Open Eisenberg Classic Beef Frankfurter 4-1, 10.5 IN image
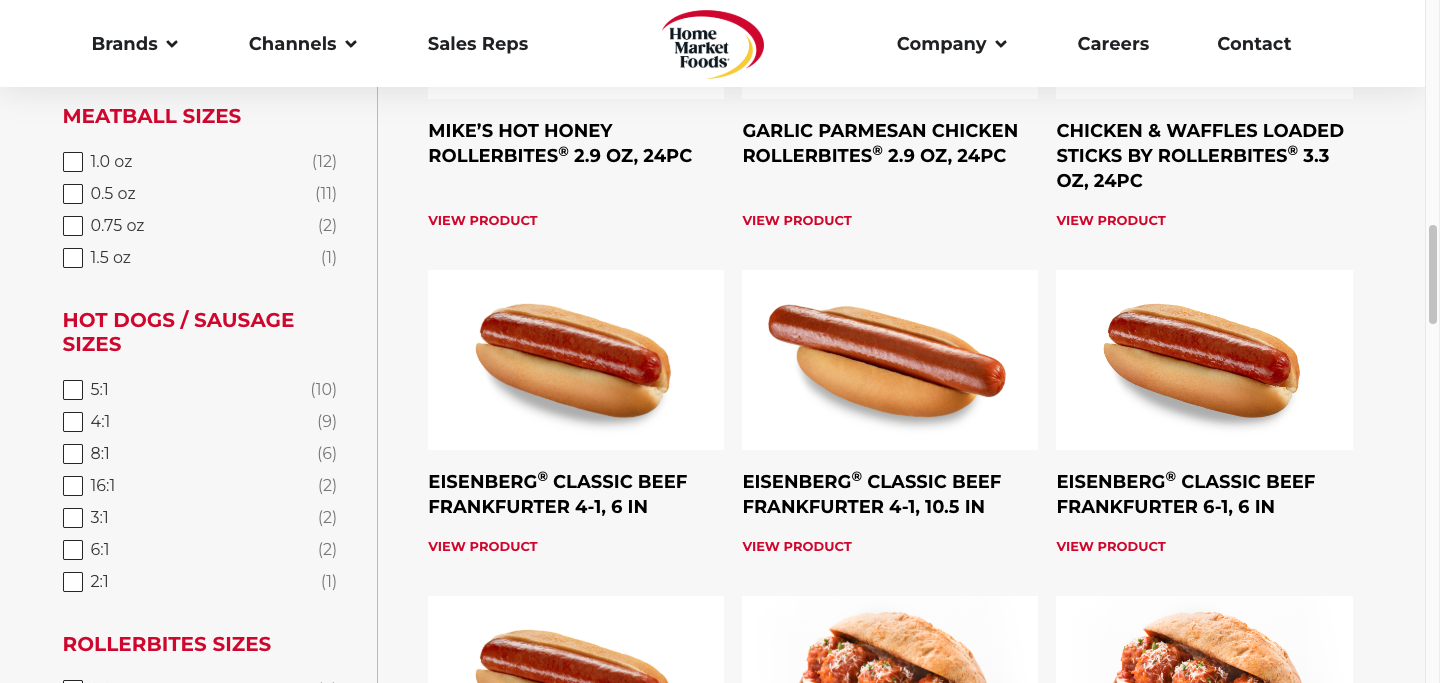Image resolution: width=1440 pixels, height=683 pixels. [x=889, y=360]
